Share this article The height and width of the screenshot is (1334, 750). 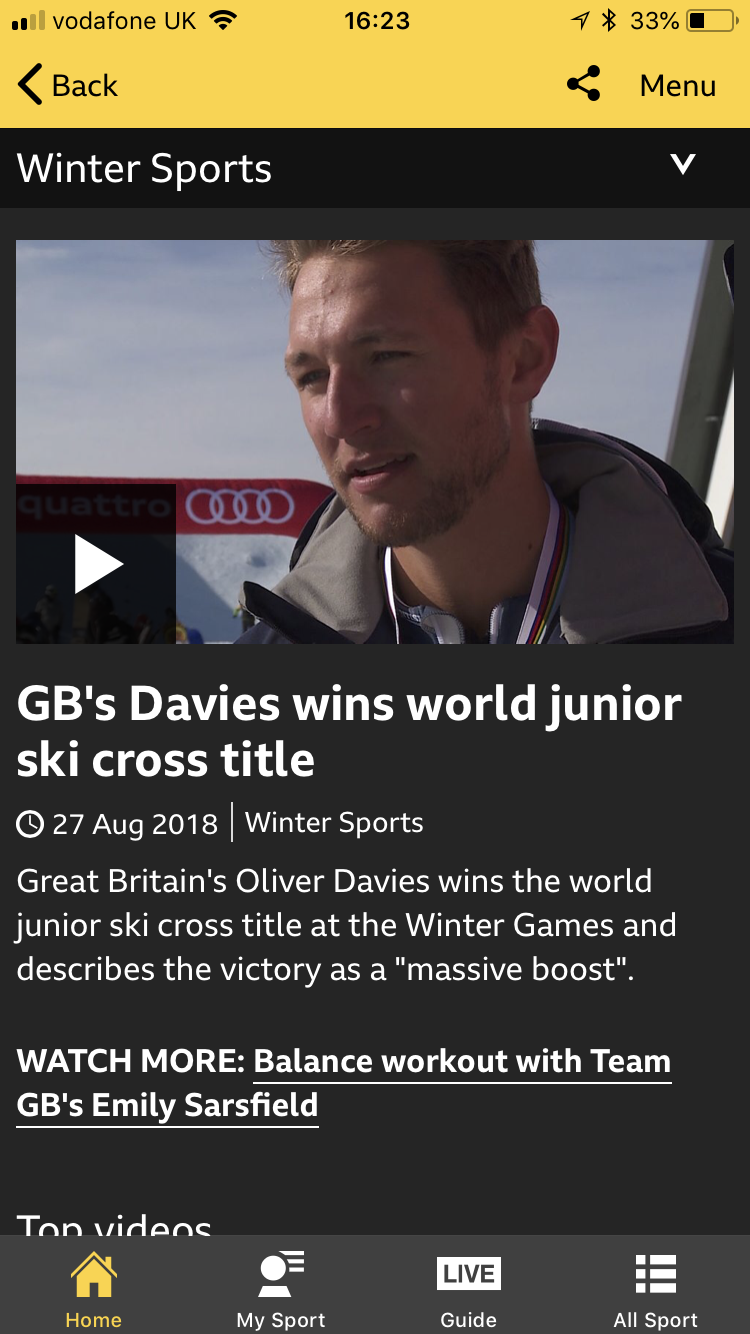pos(584,85)
